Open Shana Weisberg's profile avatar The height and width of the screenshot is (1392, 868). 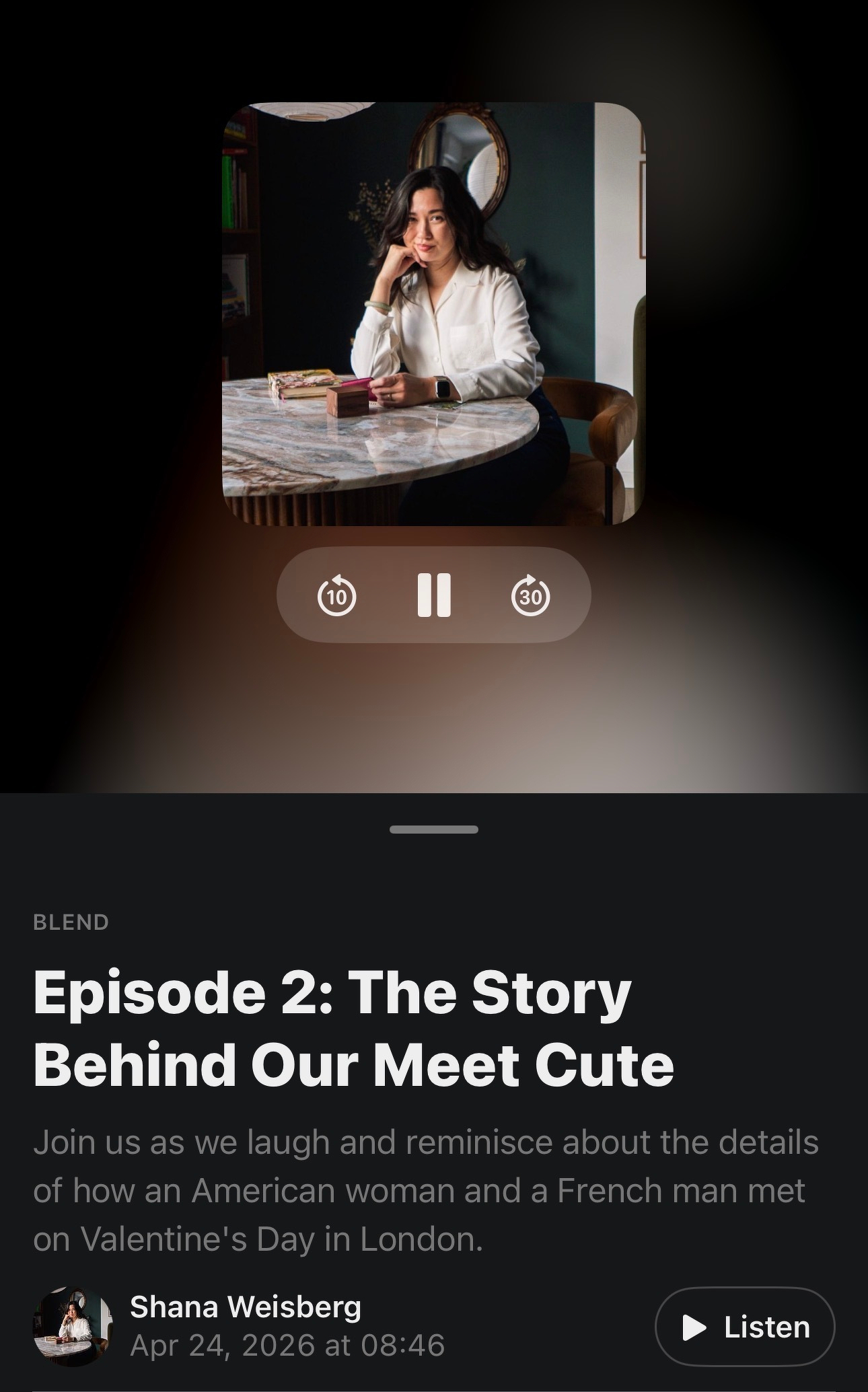73,1327
